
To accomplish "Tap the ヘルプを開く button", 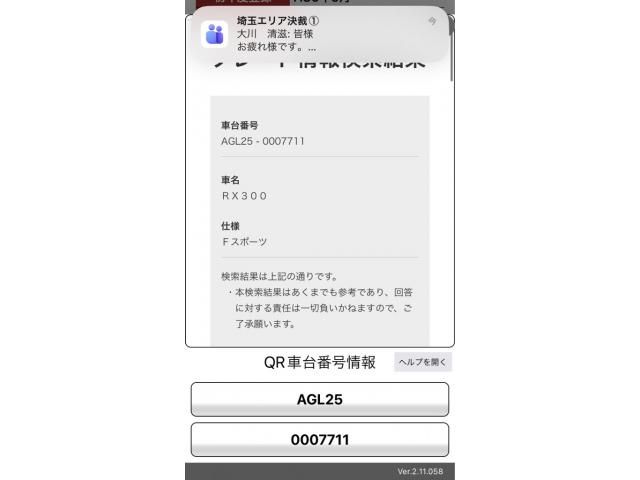I will point(423,362).
